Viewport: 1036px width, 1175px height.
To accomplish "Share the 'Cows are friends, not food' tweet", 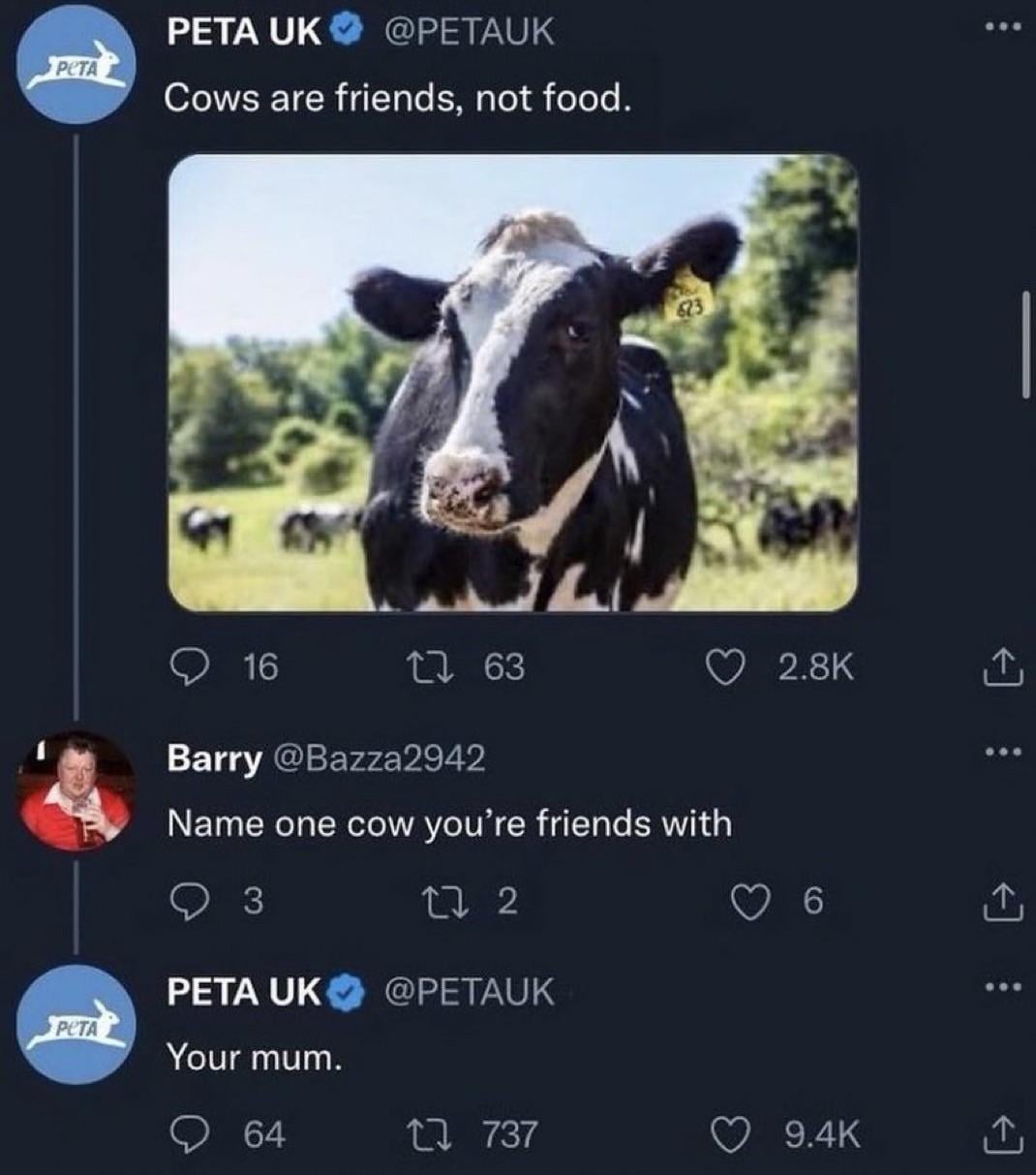I will (1002, 666).
